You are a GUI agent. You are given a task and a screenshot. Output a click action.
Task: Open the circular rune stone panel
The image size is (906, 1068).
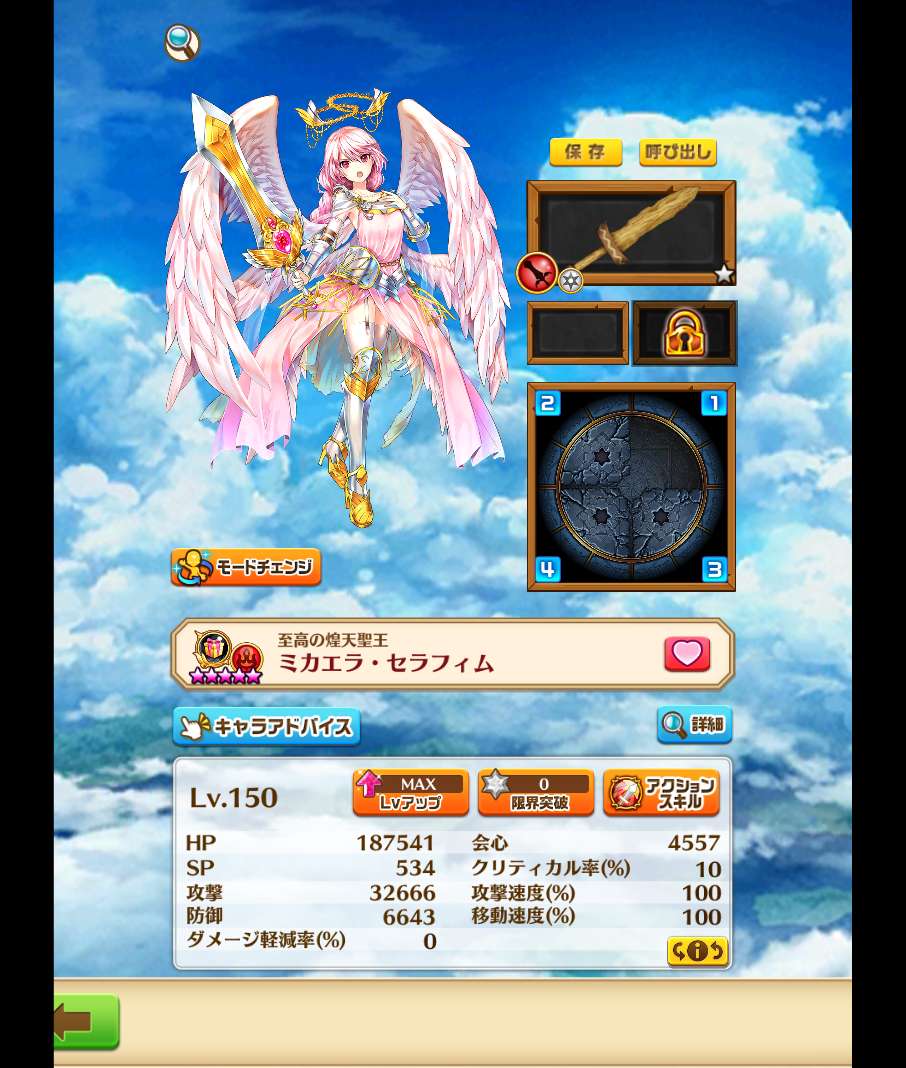point(631,486)
